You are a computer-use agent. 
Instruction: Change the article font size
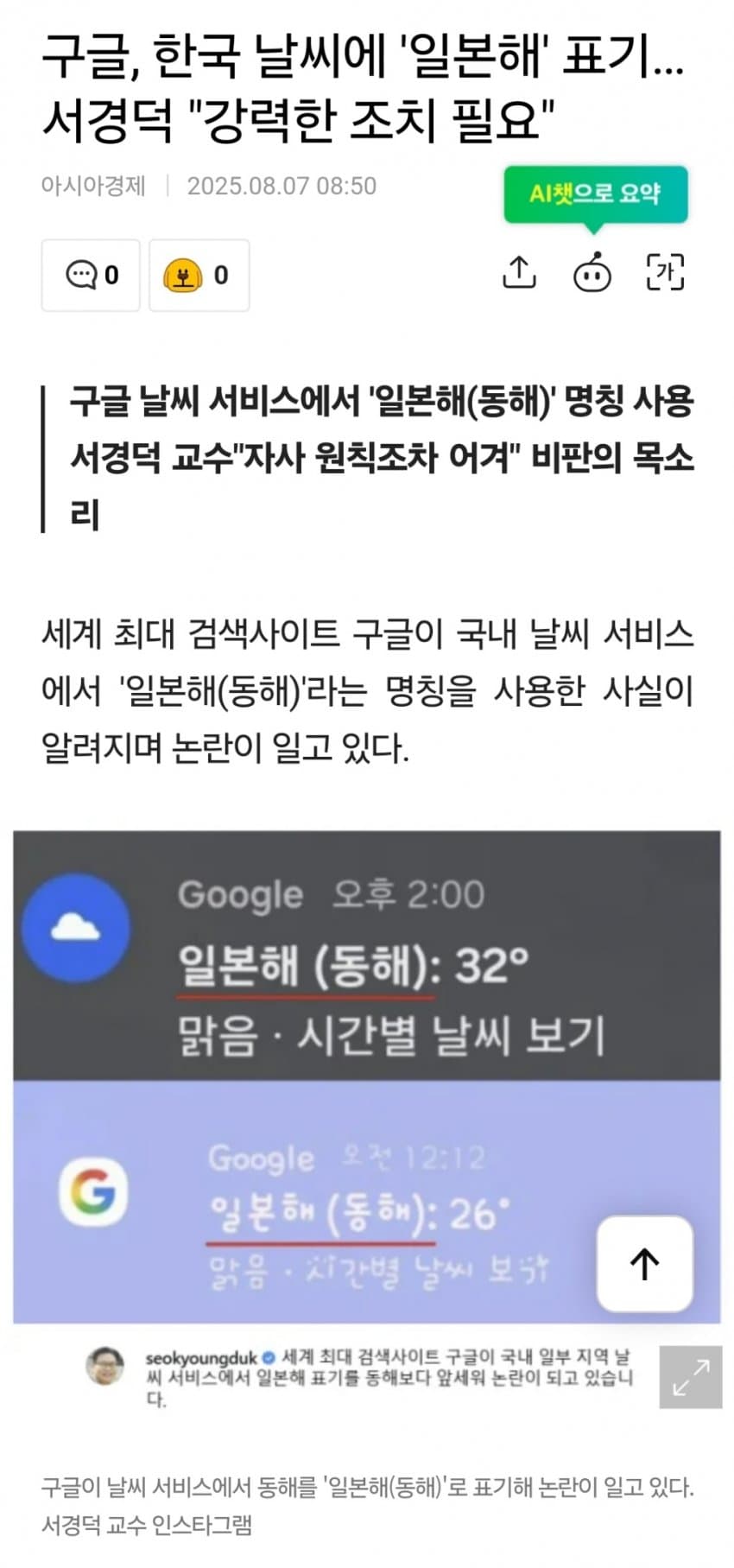pos(665,273)
